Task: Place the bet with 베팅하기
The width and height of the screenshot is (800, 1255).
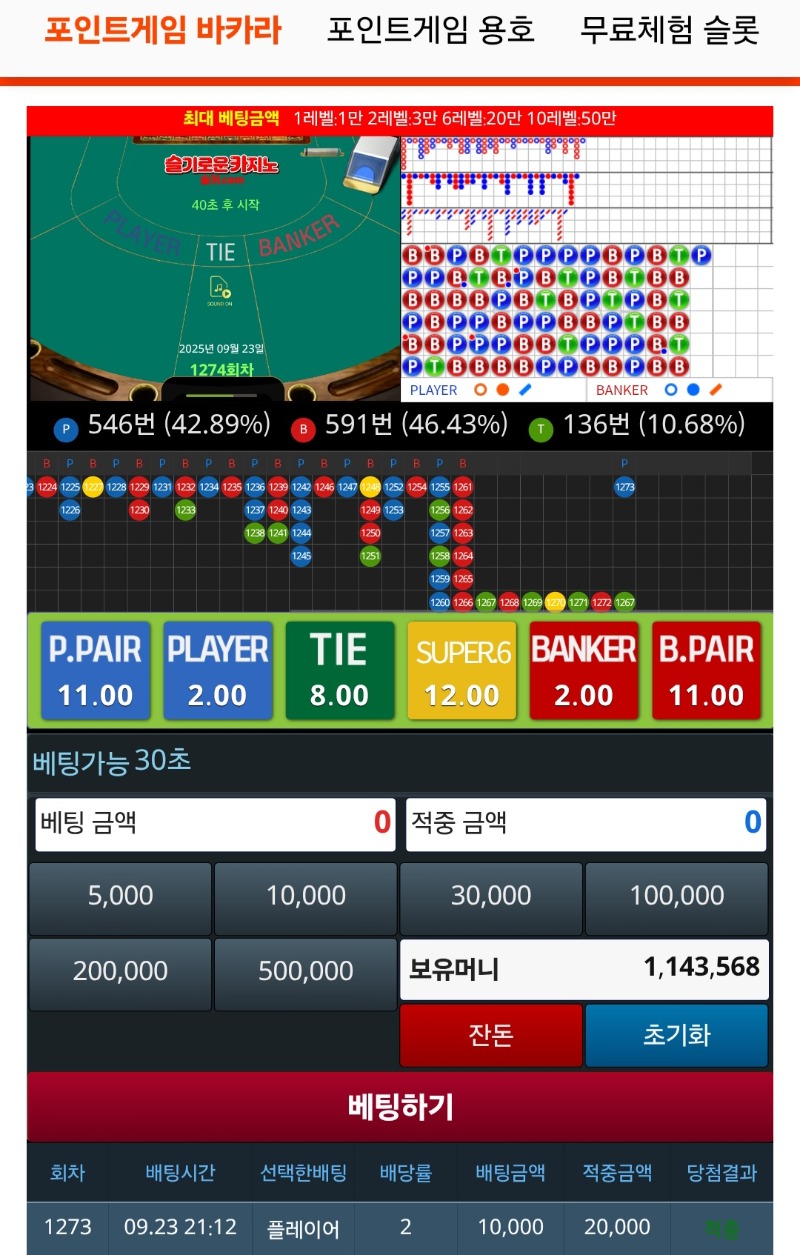Action: pos(400,1107)
